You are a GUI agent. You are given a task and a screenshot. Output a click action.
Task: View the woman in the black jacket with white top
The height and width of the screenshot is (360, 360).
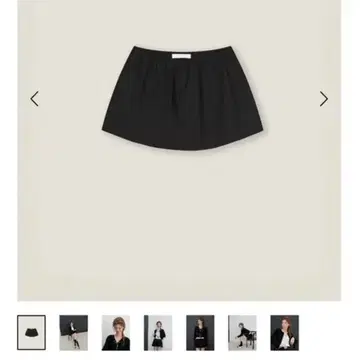285,333
